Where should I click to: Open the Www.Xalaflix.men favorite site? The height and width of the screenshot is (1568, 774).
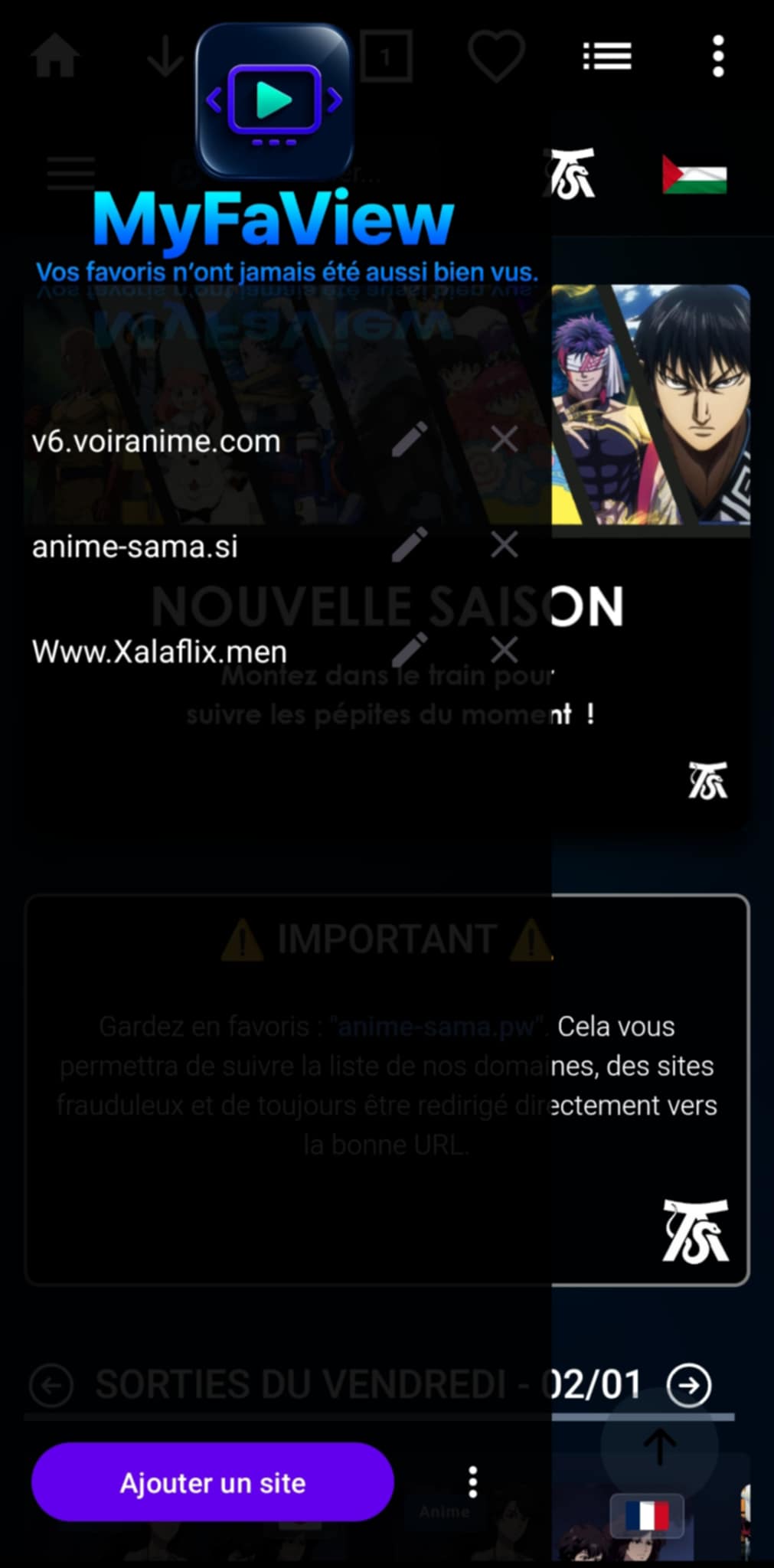[159, 652]
